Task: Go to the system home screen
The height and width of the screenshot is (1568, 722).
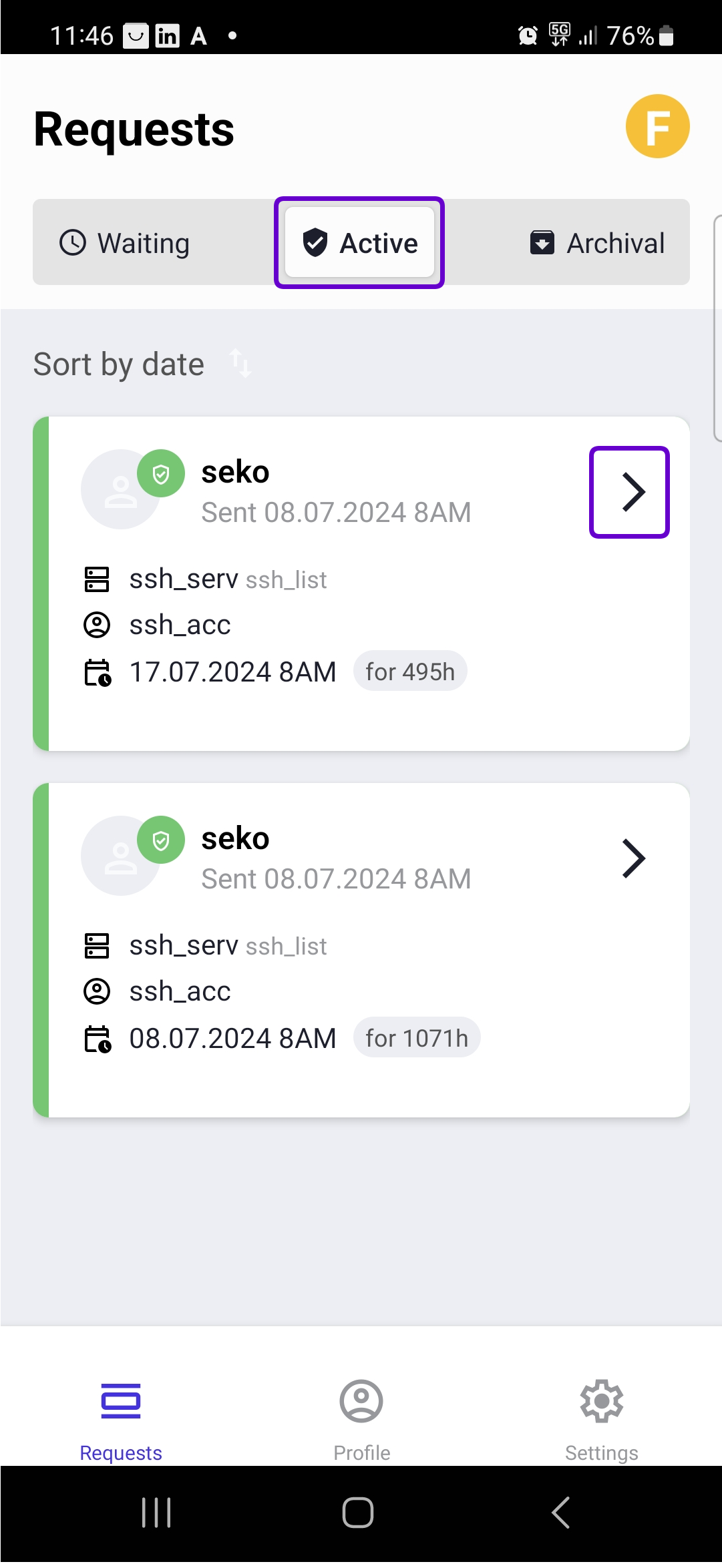Action: (x=358, y=1512)
